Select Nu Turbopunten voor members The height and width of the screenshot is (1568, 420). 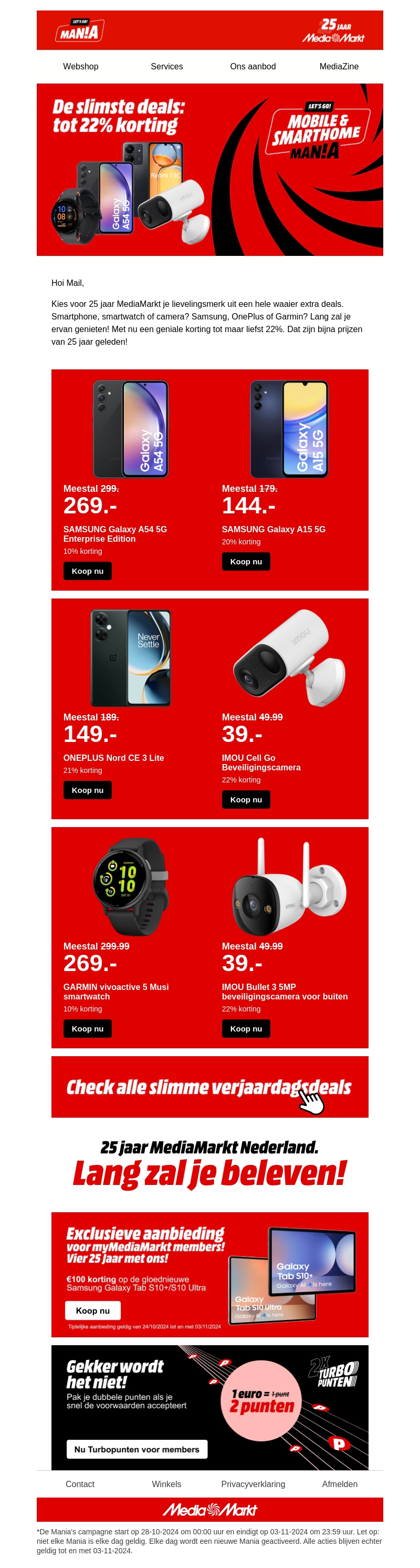point(136,1449)
